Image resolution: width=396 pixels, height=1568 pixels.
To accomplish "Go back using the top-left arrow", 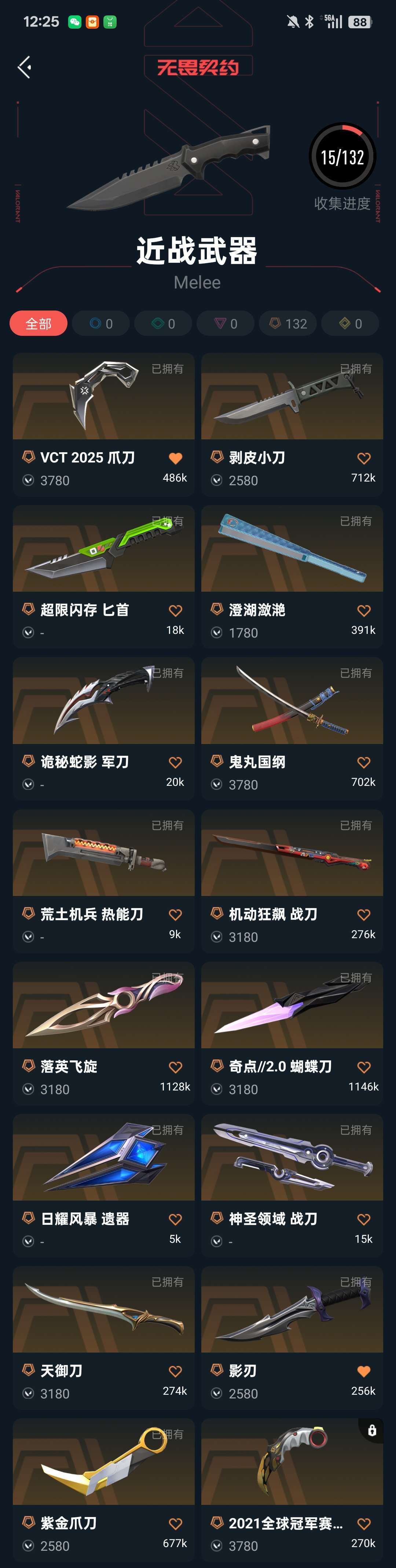I will pyautogui.click(x=24, y=67).
